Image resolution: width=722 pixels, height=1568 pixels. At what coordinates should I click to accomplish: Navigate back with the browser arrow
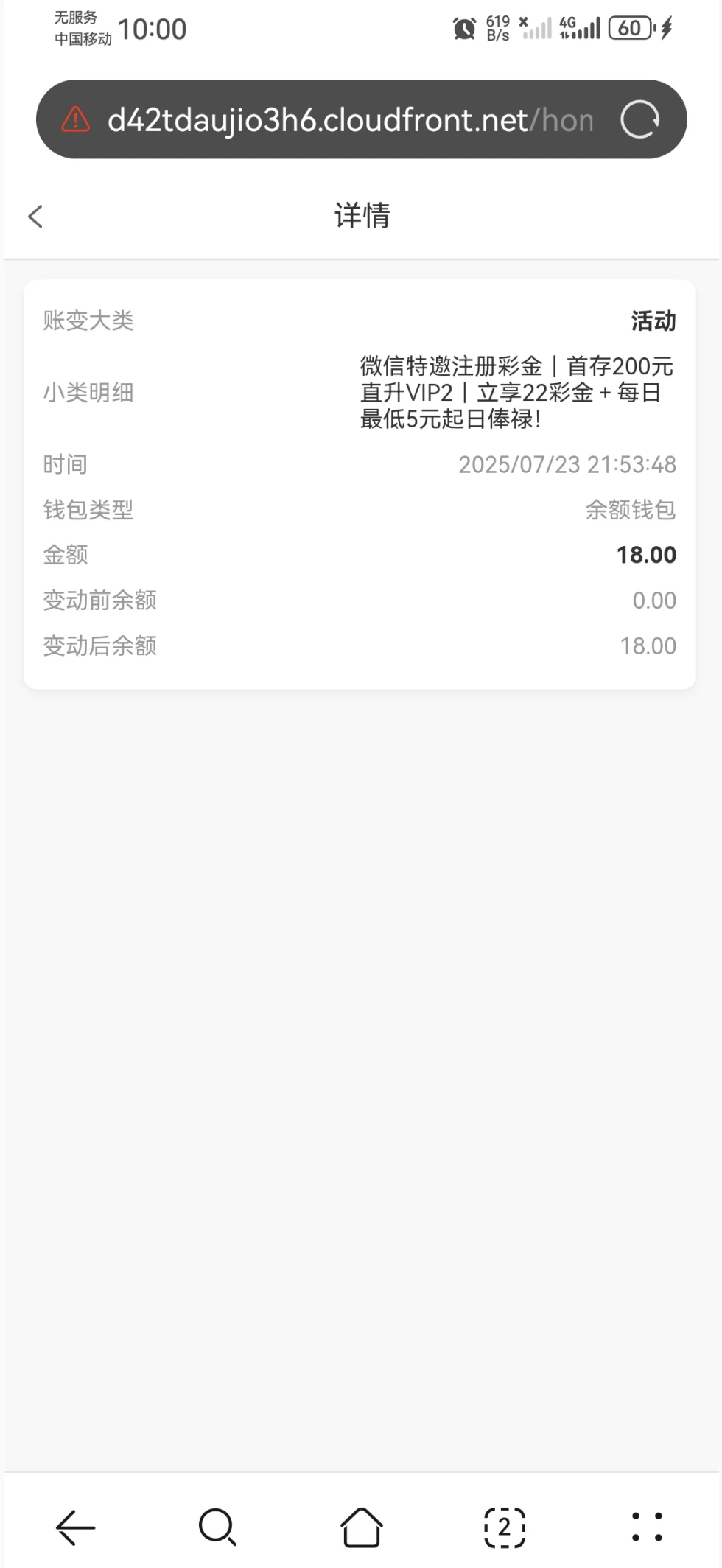click(x=75, y=1527)
